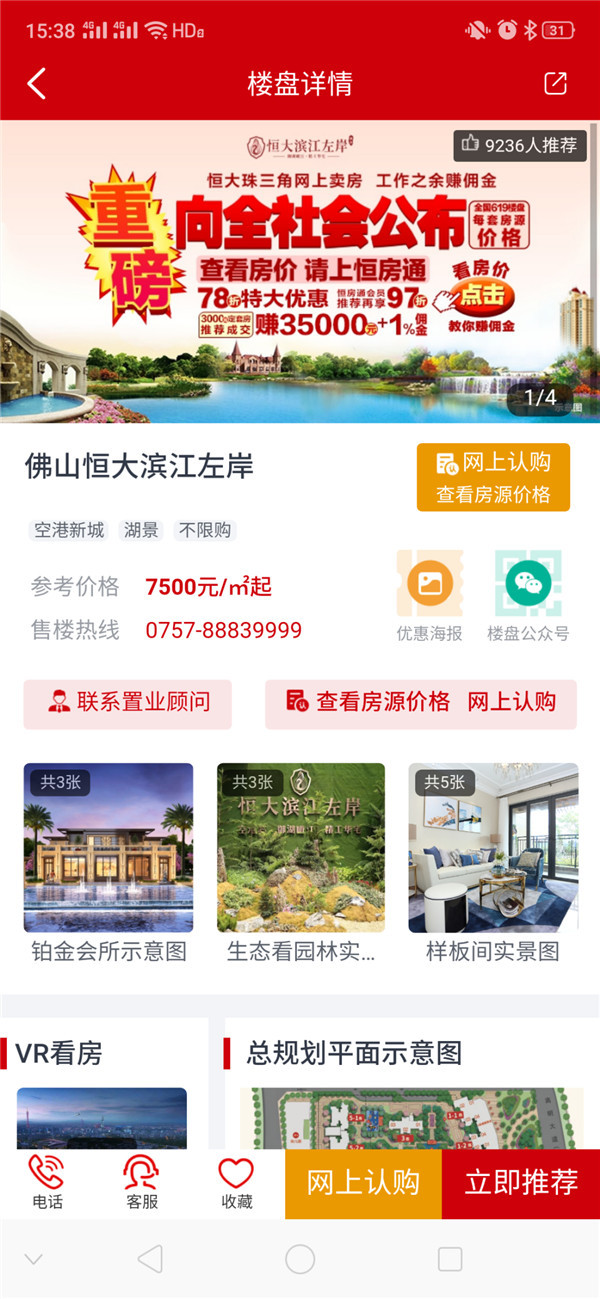Tap 联系置业顾问 button
The height and width of the screenshot is (1299, 600).
[128, 703]
